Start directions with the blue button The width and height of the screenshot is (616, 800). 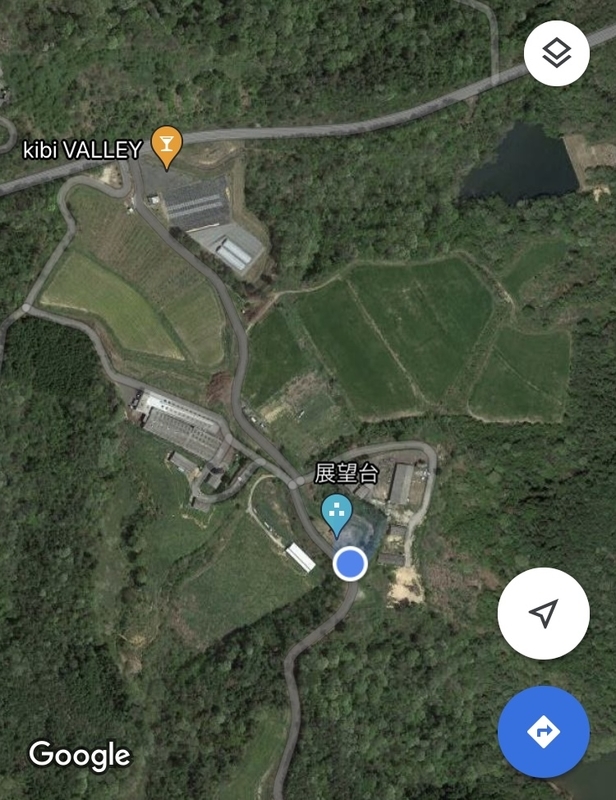point(543,731)
